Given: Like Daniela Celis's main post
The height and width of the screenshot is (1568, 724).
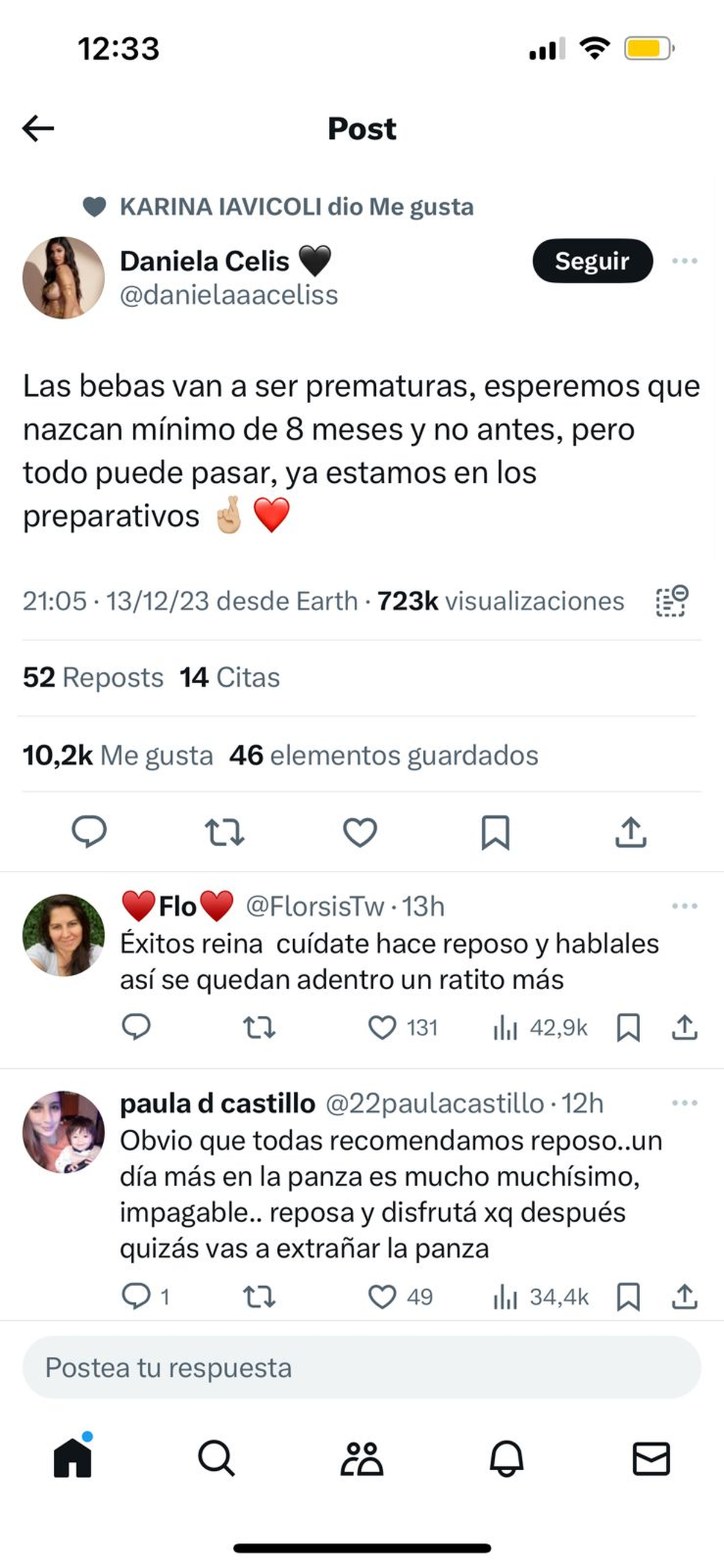Looking at the screenshot, I should (x=360, y=832).
